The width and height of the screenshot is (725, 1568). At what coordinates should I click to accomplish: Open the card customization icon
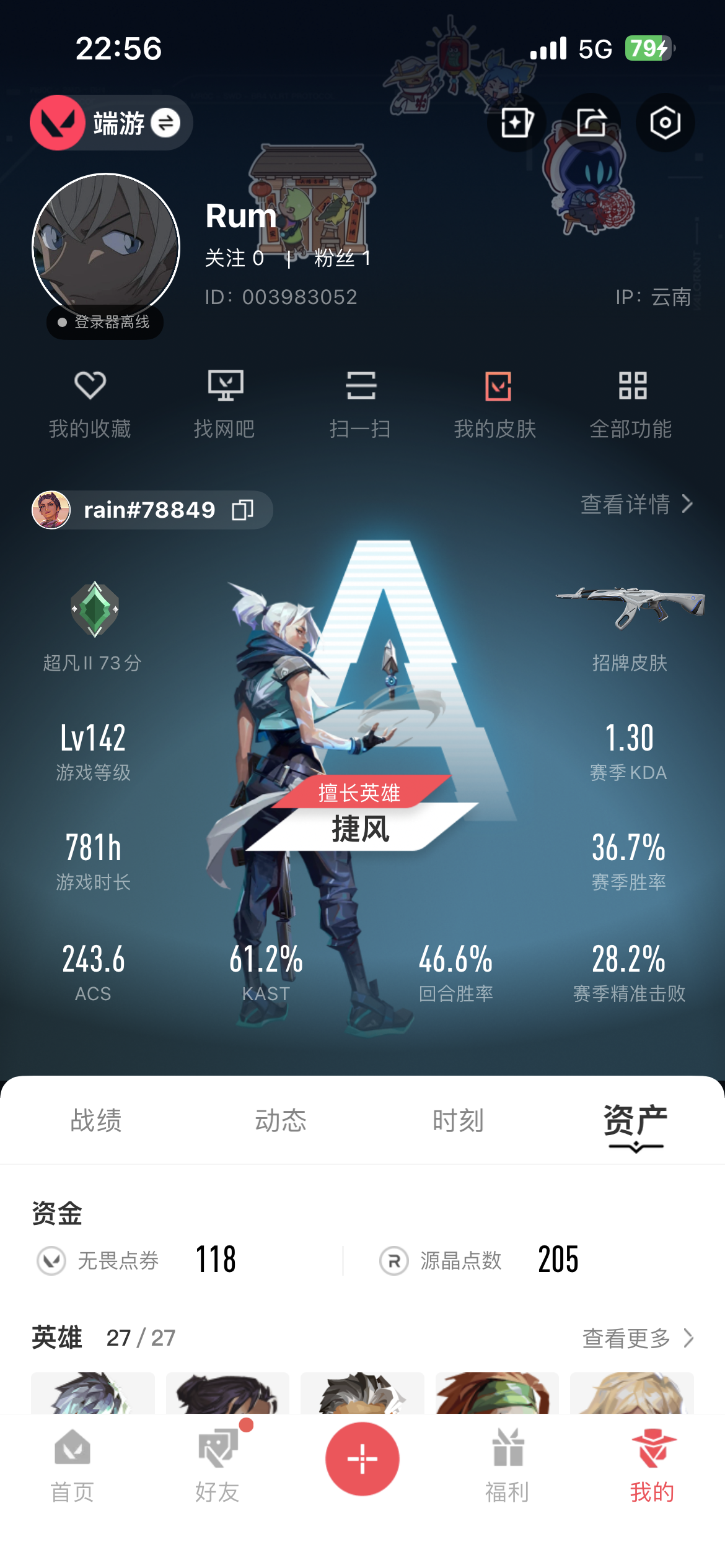click(516, 123)
